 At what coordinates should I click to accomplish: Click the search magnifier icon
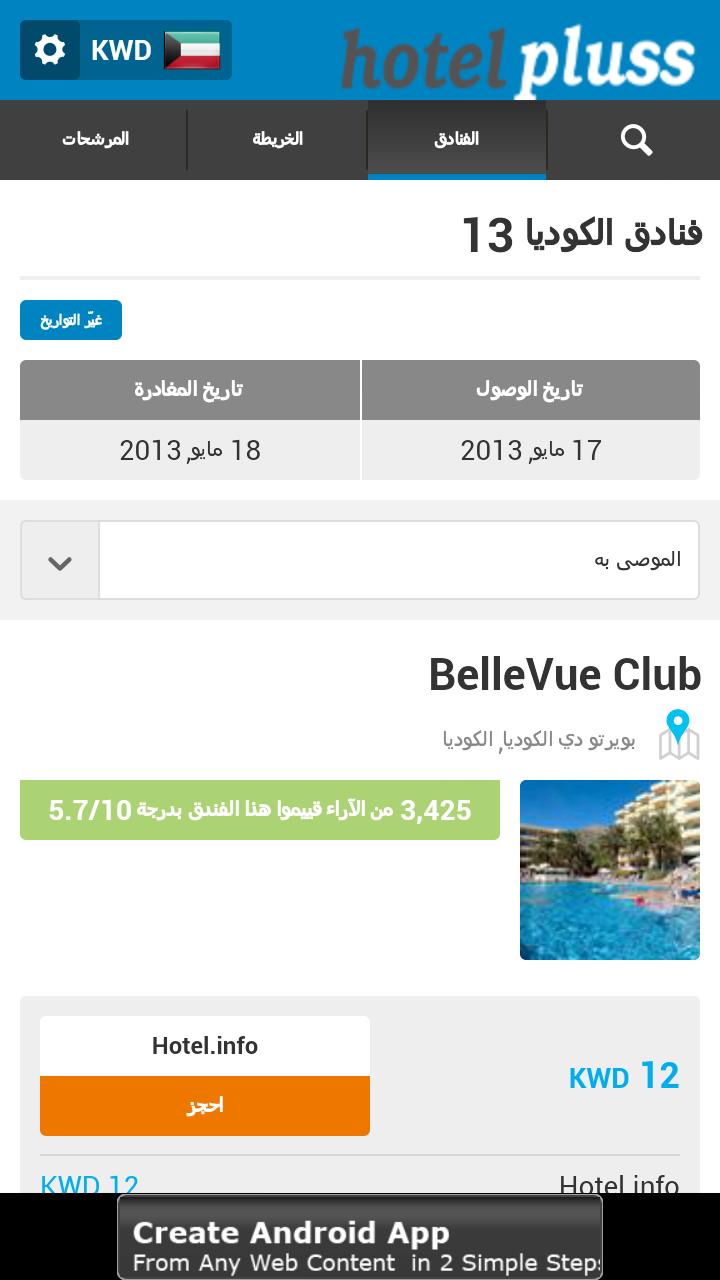(636, 140)
